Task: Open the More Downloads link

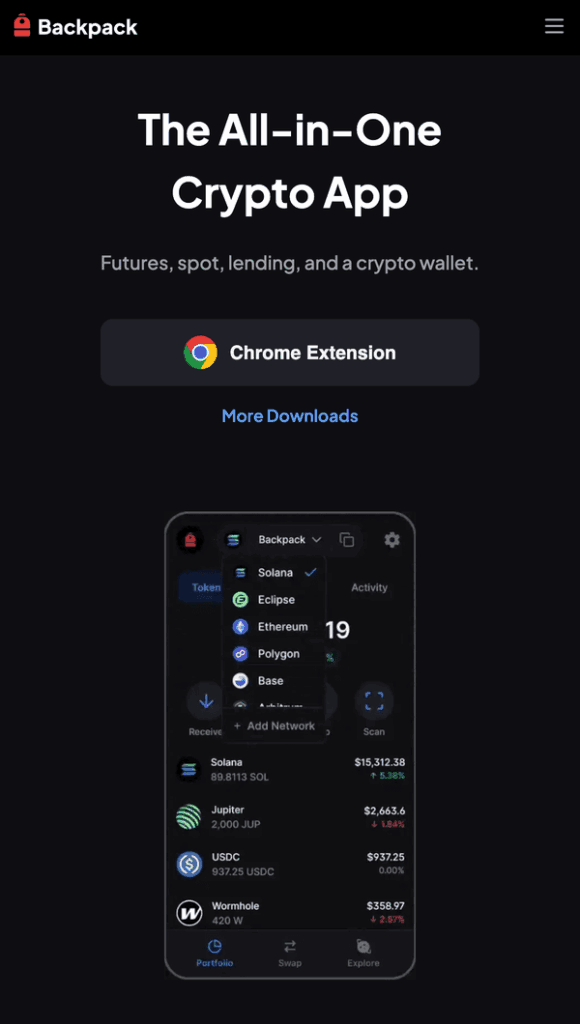Action: point(290,416)
